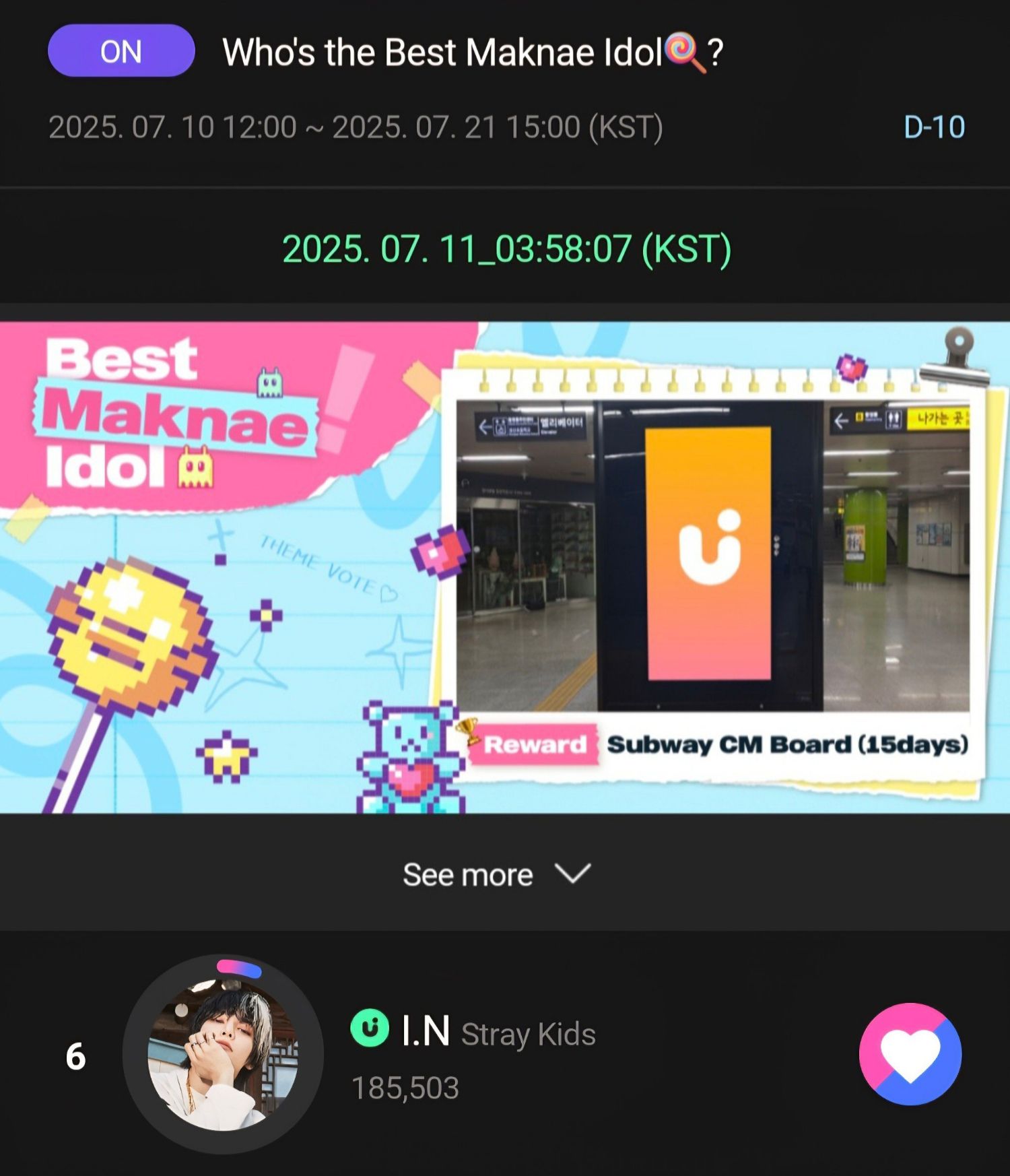The width and height of the screenshot is (1010, 1176).
Task: Vote for I.N with the heart button
Action: pos(910,1054)
